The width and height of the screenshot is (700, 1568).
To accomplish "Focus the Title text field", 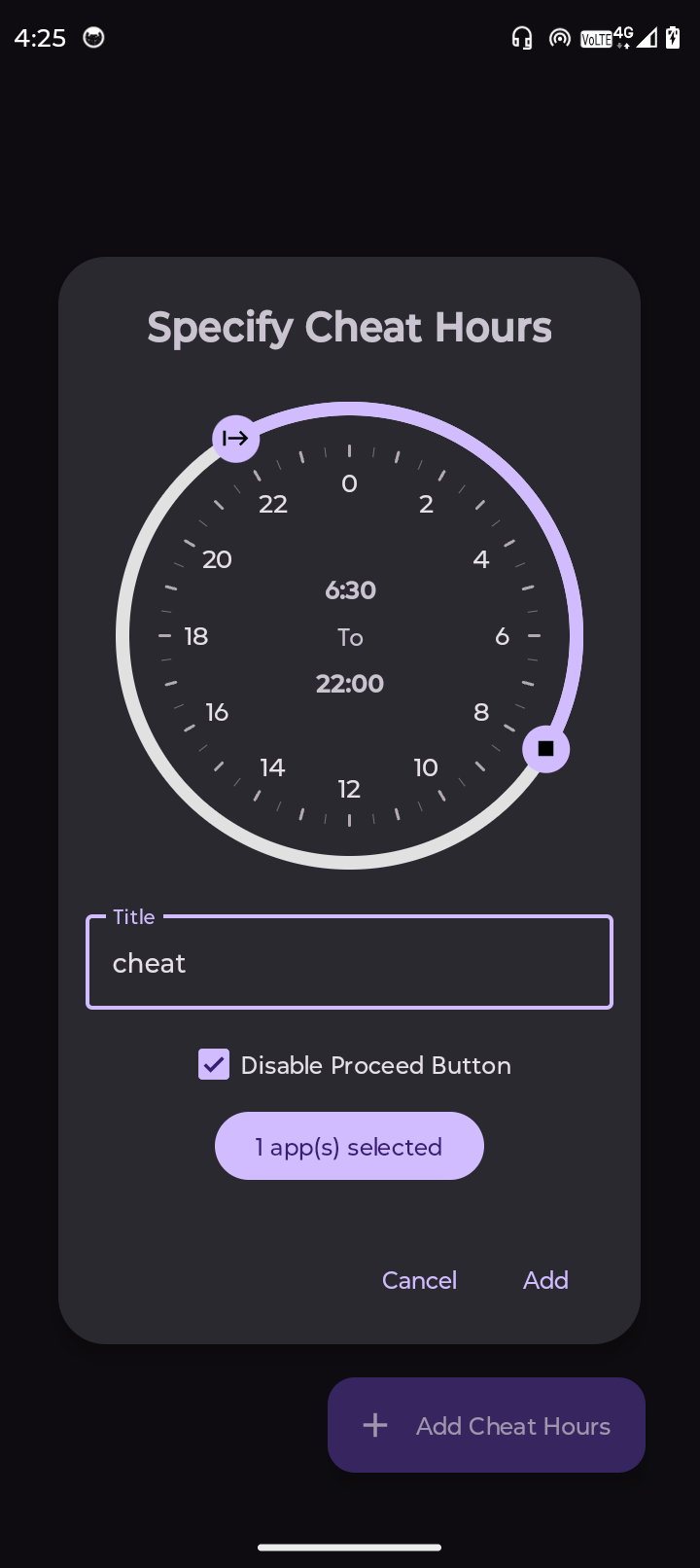I will tap(349, 962).
